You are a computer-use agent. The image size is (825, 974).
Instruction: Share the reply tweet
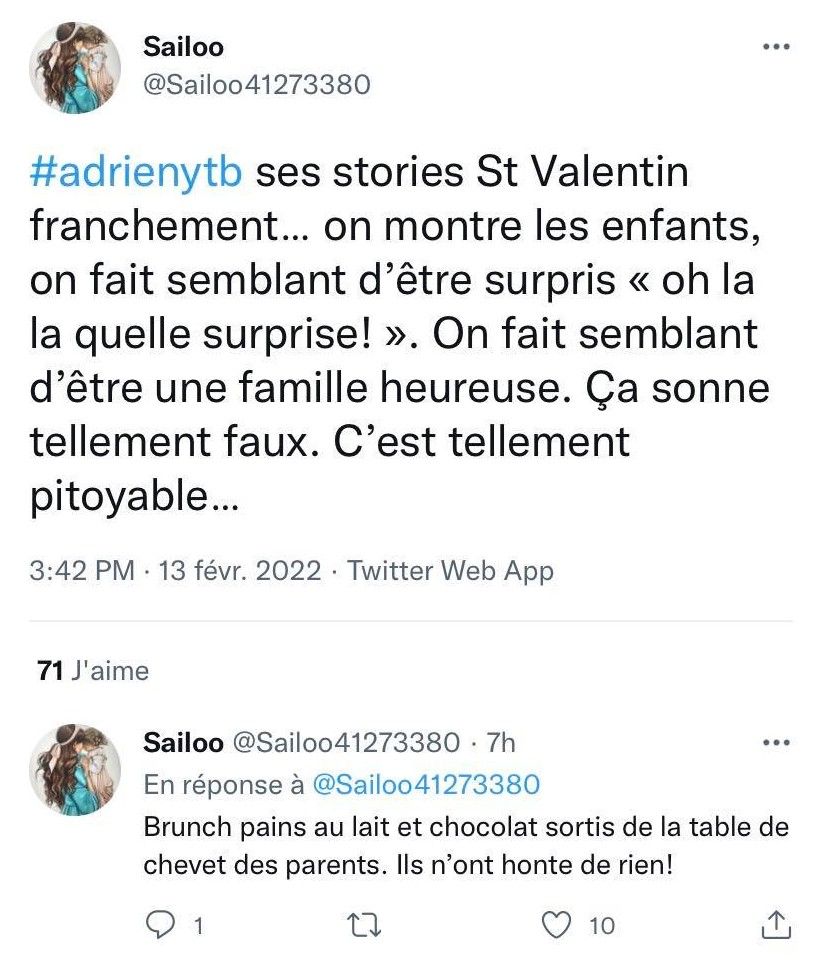[x=775, y=926]
